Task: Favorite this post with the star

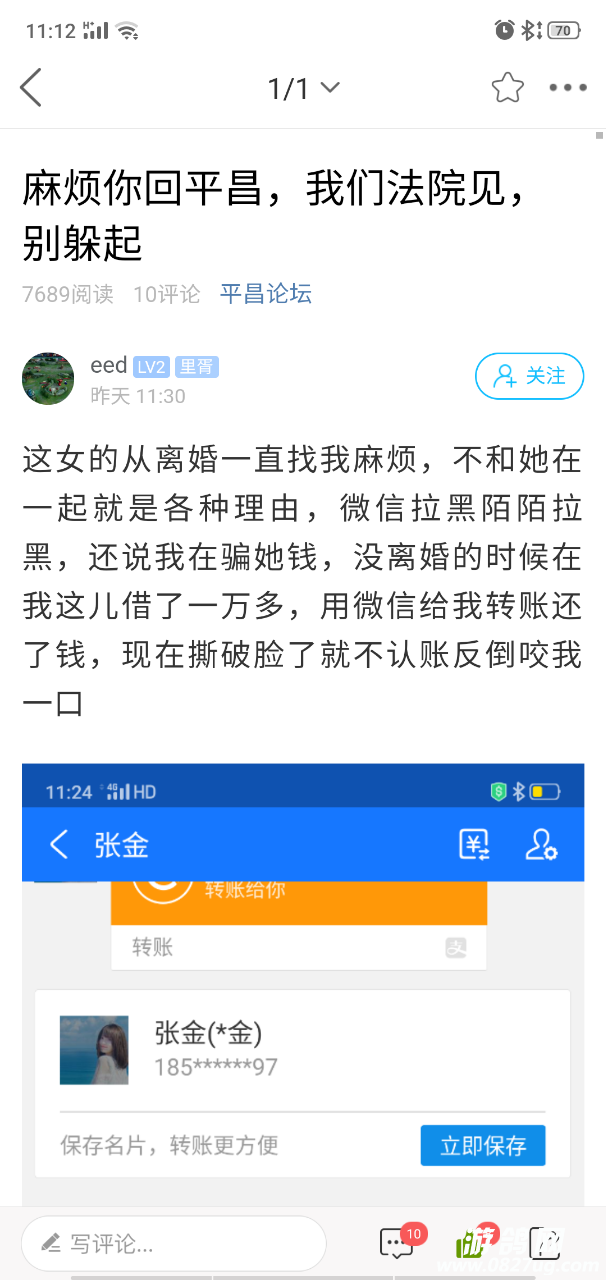Action: coord(508,88)
